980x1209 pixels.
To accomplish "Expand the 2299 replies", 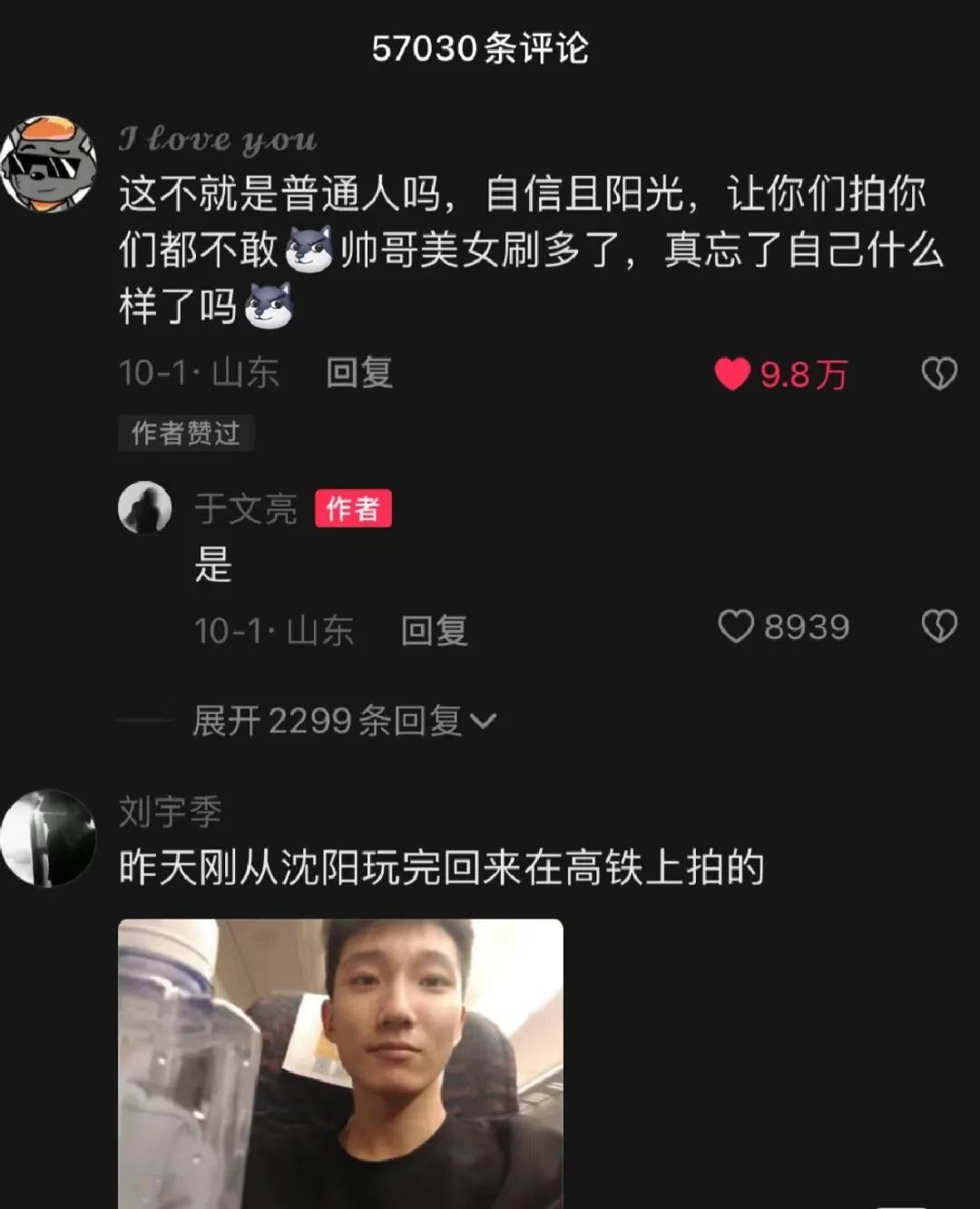I will point(343,722).
